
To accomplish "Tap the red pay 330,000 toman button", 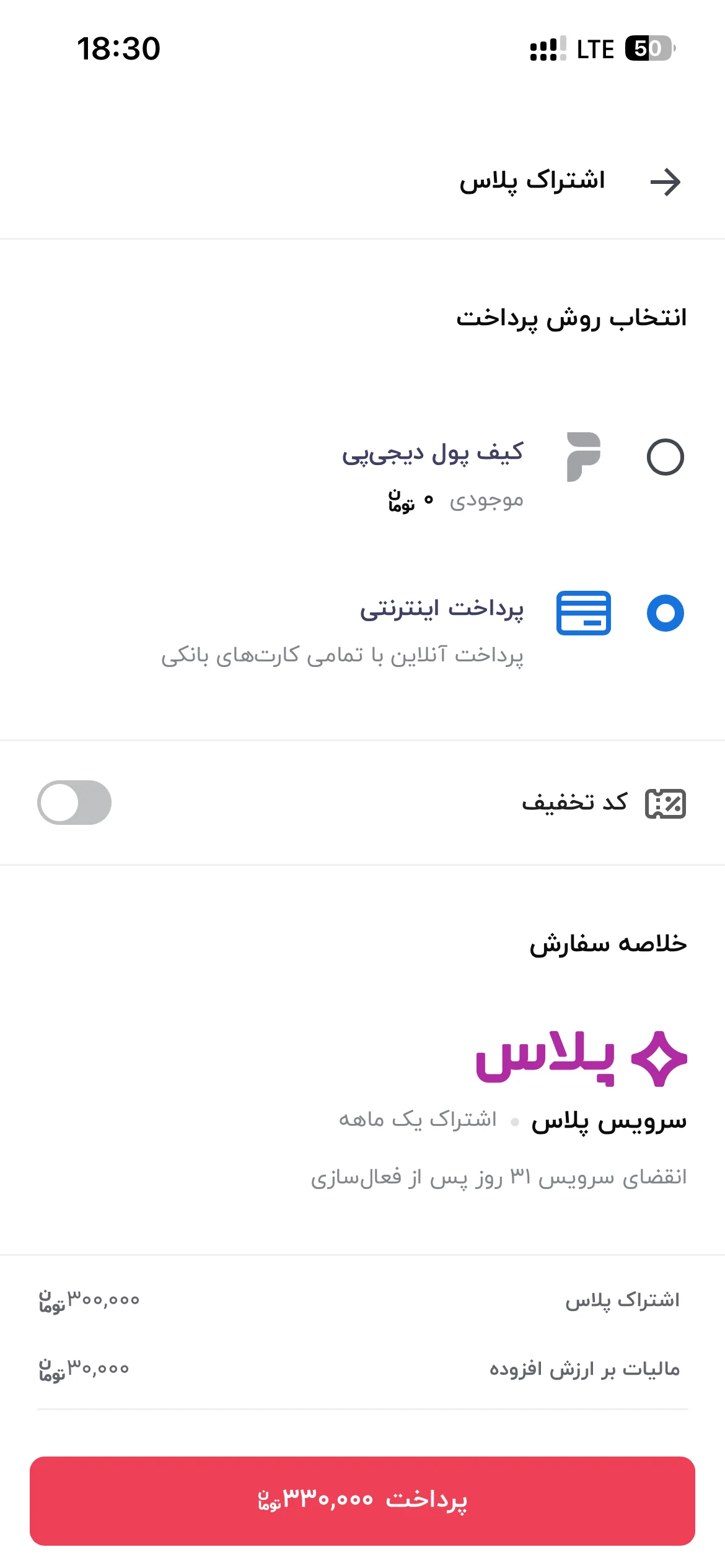I will point(362,1500).
